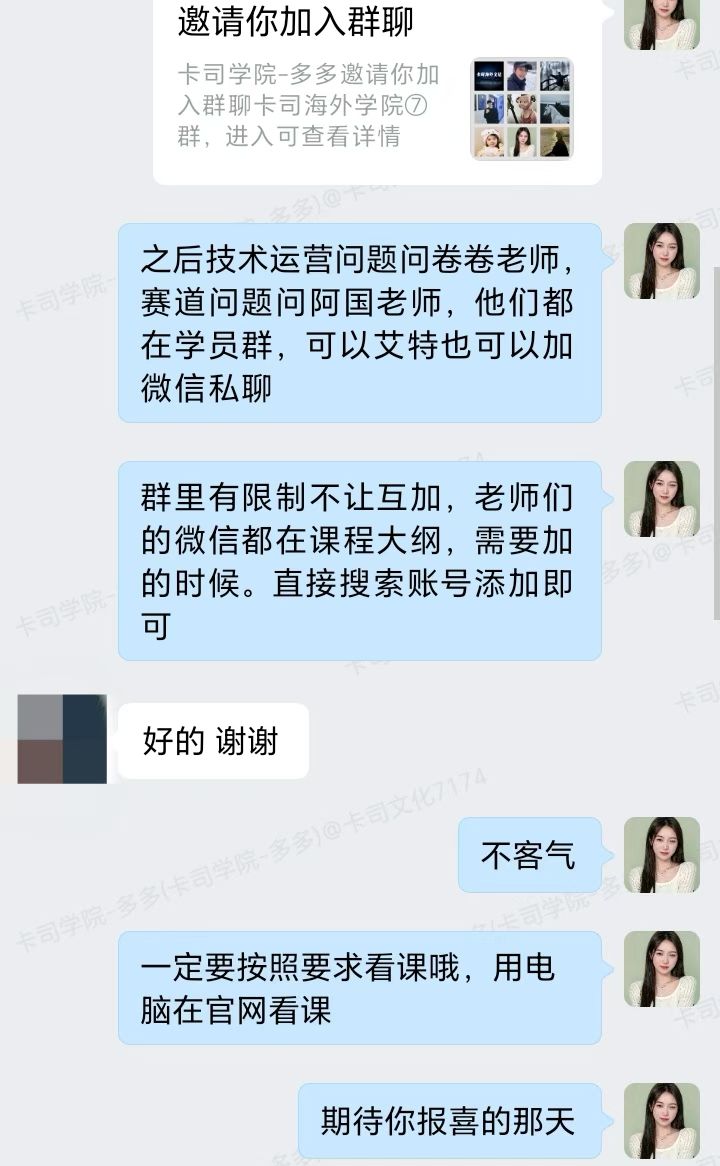Tap the avatar beside the 群里有限制不让互加 message
Screen dimensions: 720x1166
(661, 499)
